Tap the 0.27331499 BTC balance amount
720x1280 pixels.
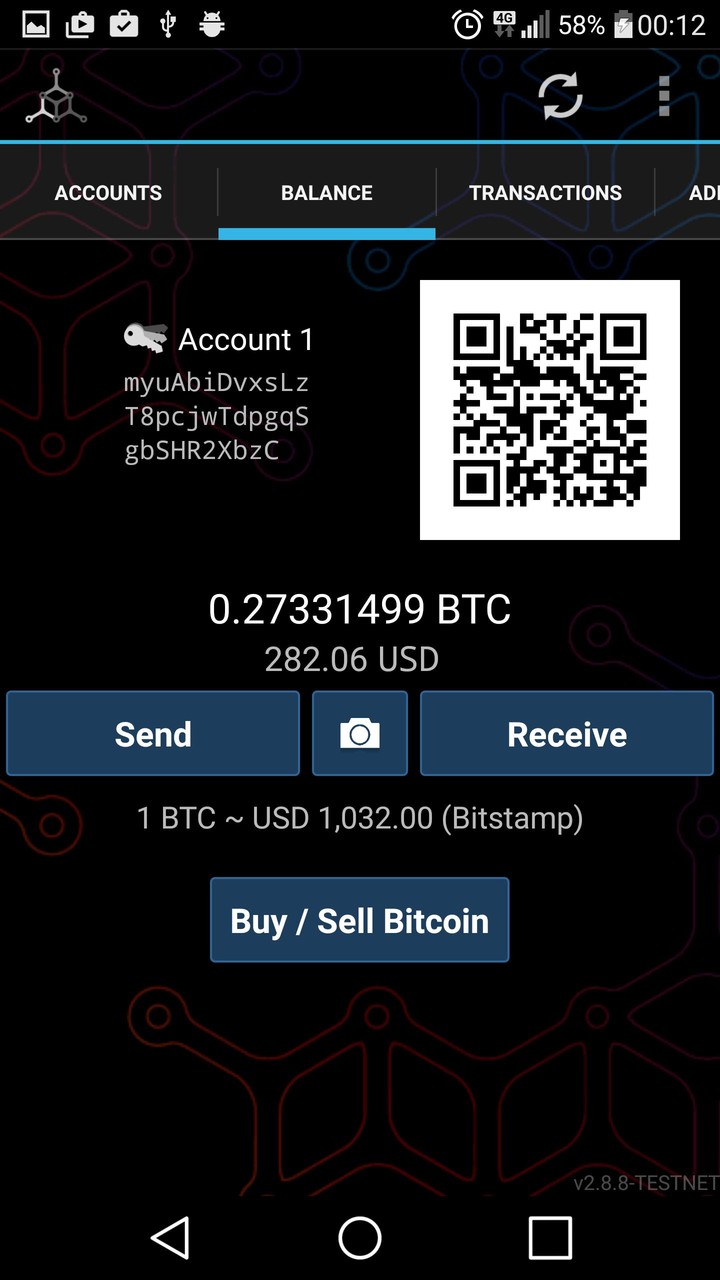click(359, 608)
